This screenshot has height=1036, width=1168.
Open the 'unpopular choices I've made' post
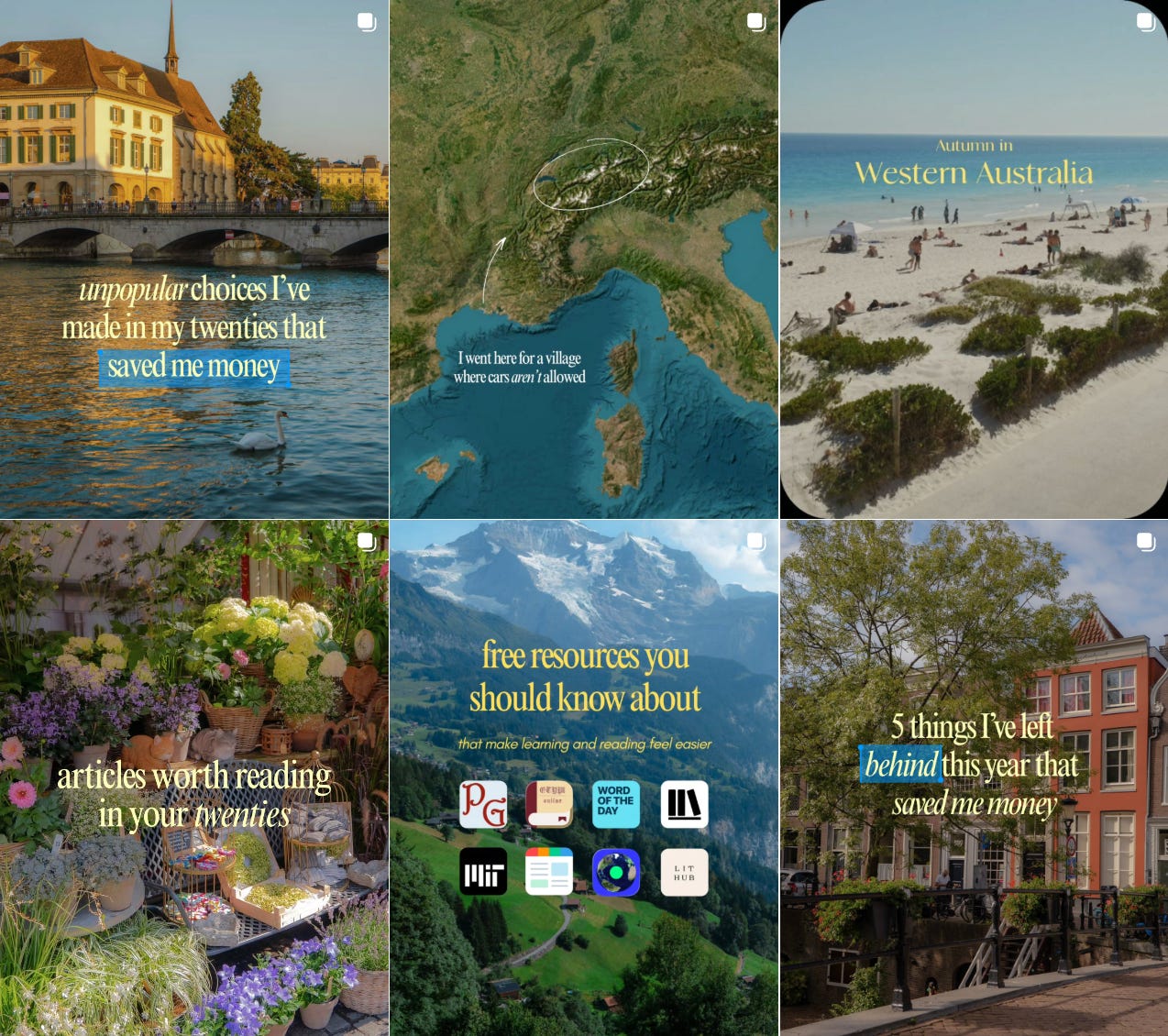pos(194,259)
